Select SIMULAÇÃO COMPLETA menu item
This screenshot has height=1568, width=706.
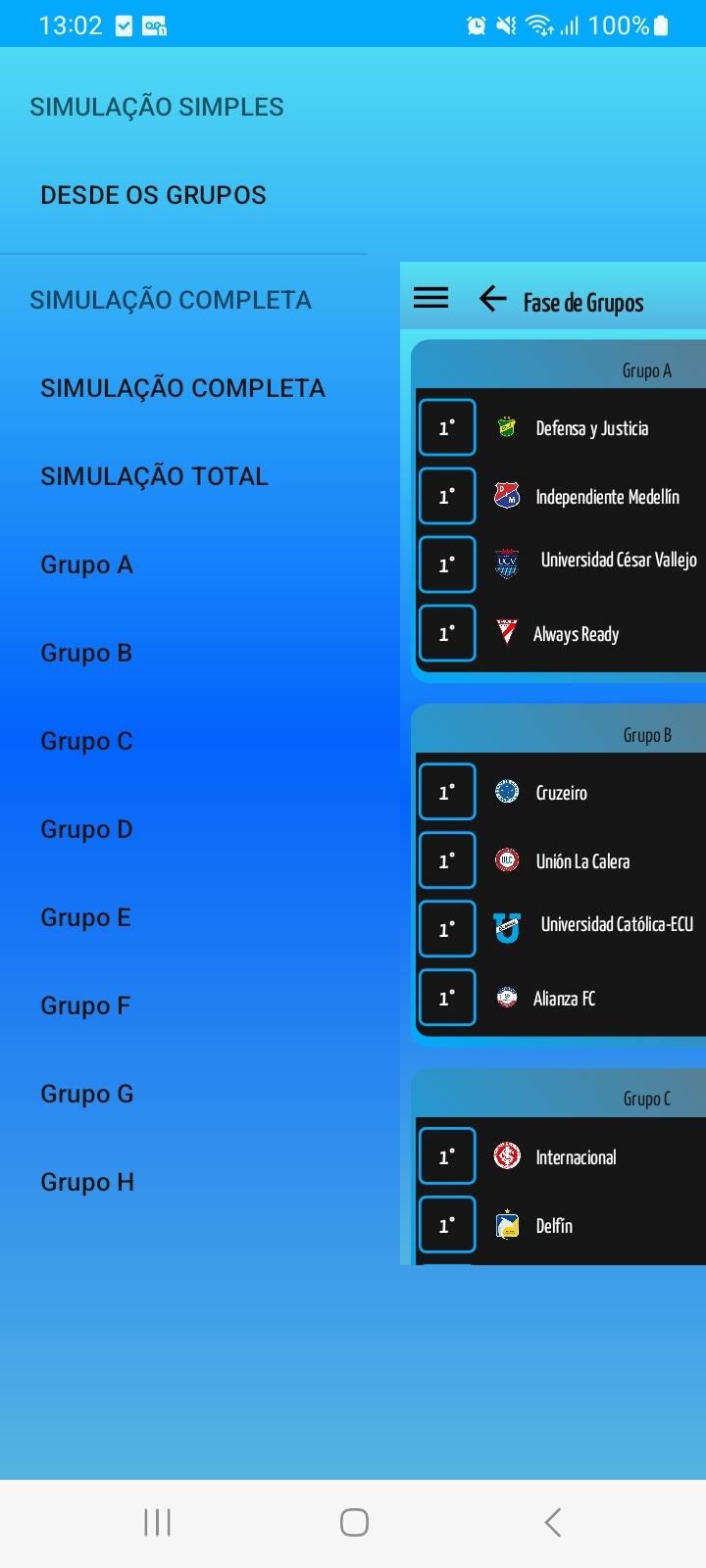tap(182, 388)
